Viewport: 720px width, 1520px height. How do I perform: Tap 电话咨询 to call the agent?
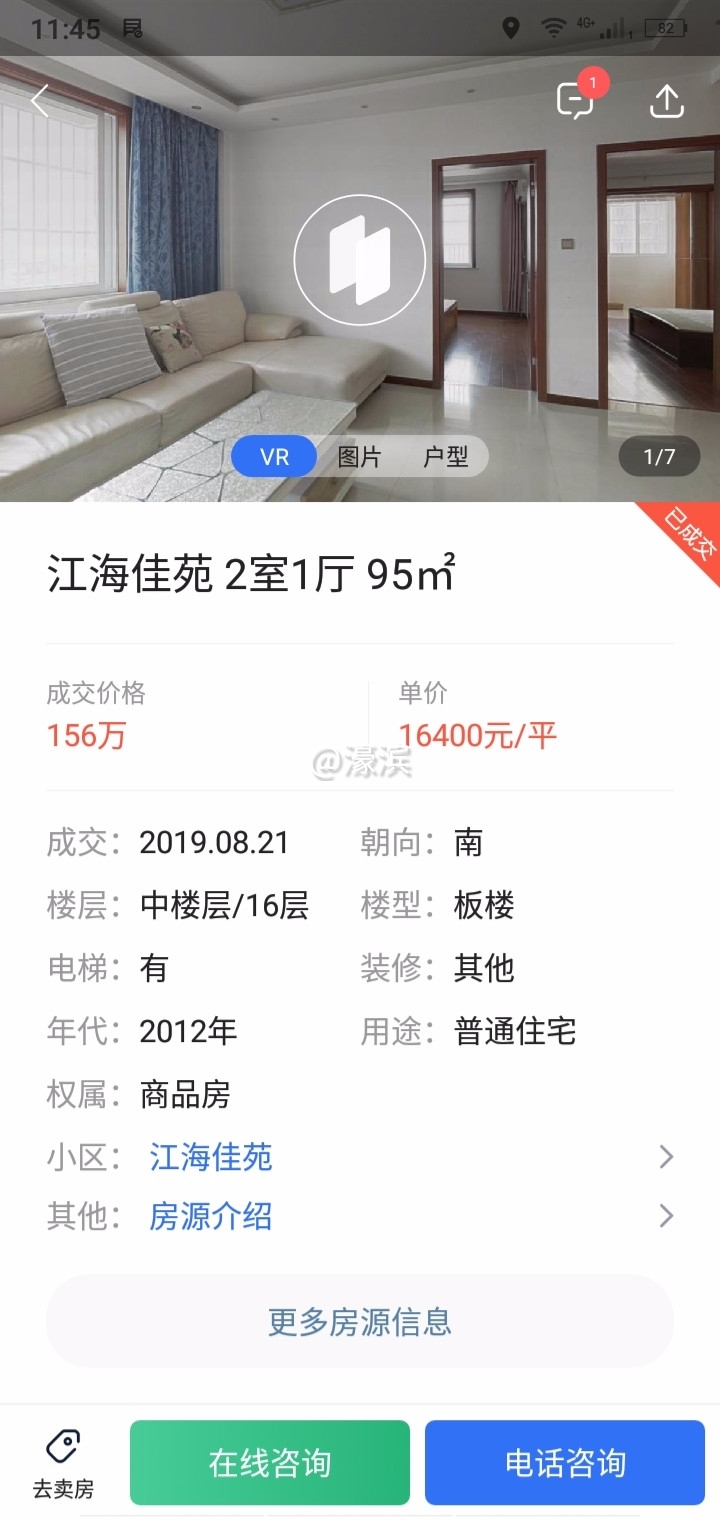pos(565,1463)
